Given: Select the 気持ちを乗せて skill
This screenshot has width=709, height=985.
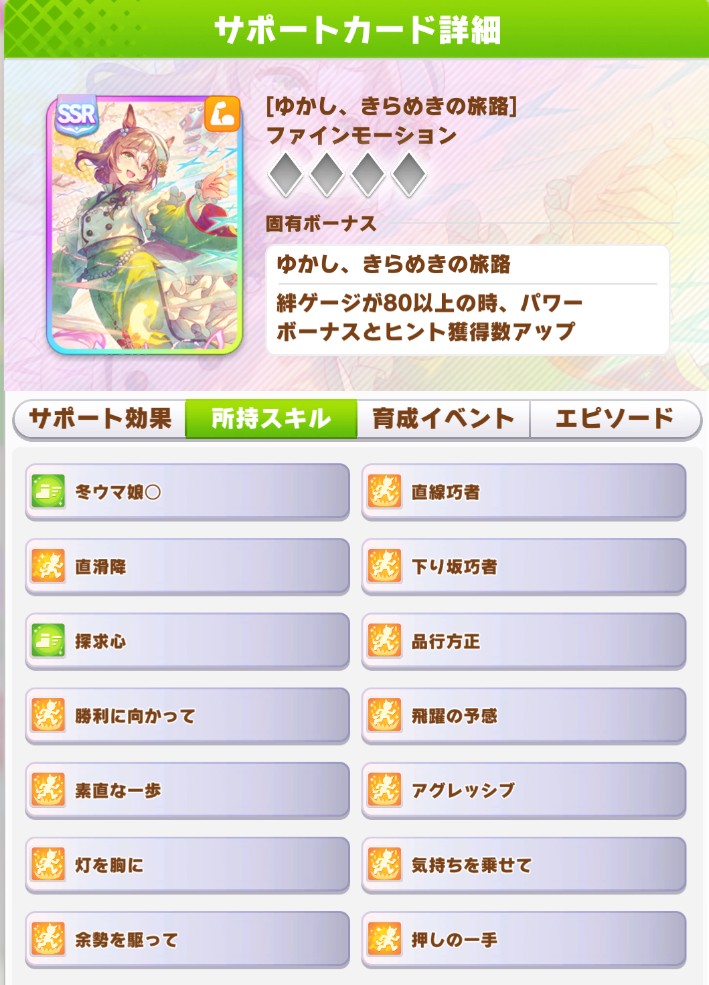Looking at the screenshot, I should pos(524,864).
